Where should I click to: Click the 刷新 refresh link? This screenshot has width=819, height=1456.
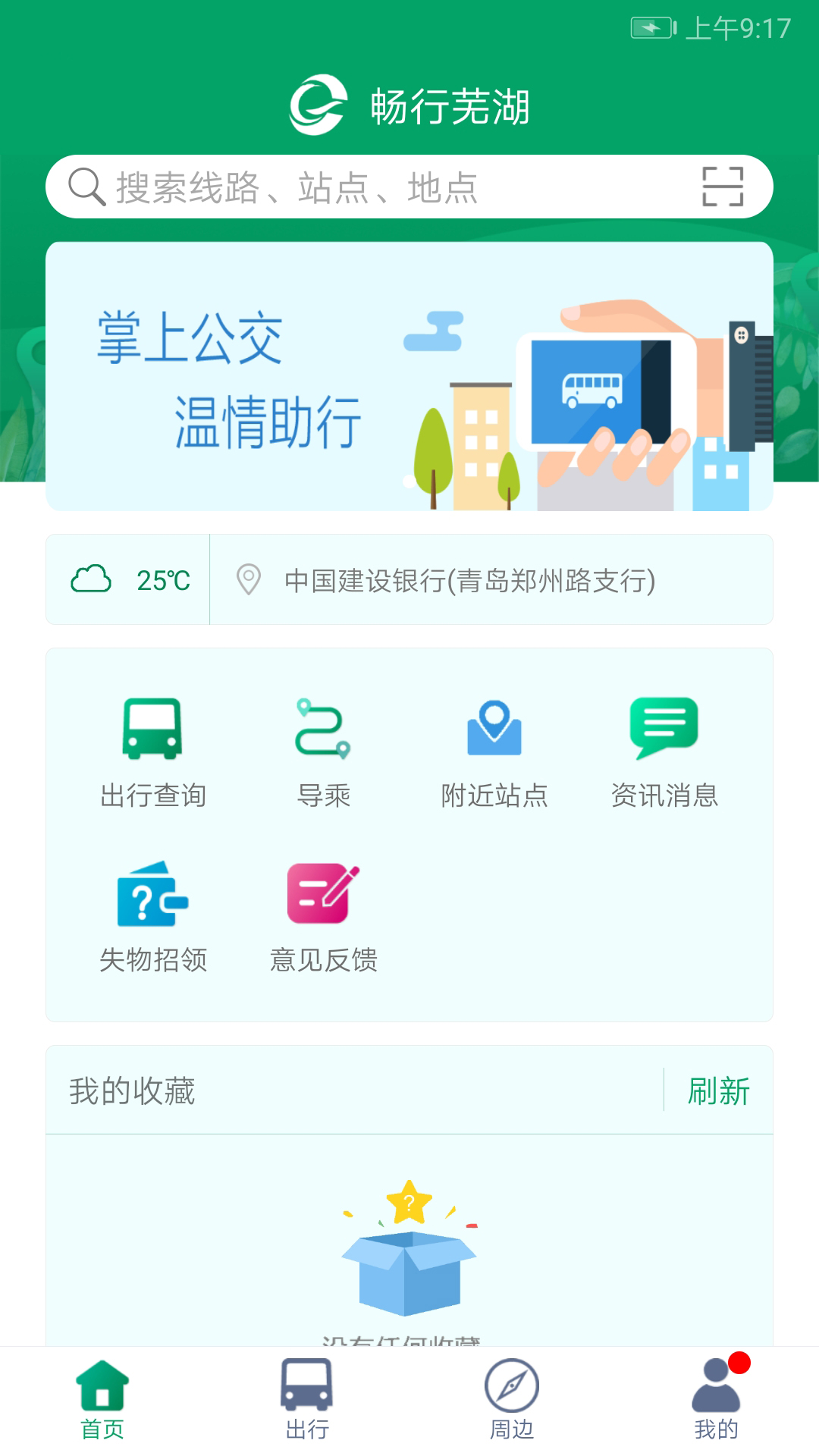pos(720,1092)
